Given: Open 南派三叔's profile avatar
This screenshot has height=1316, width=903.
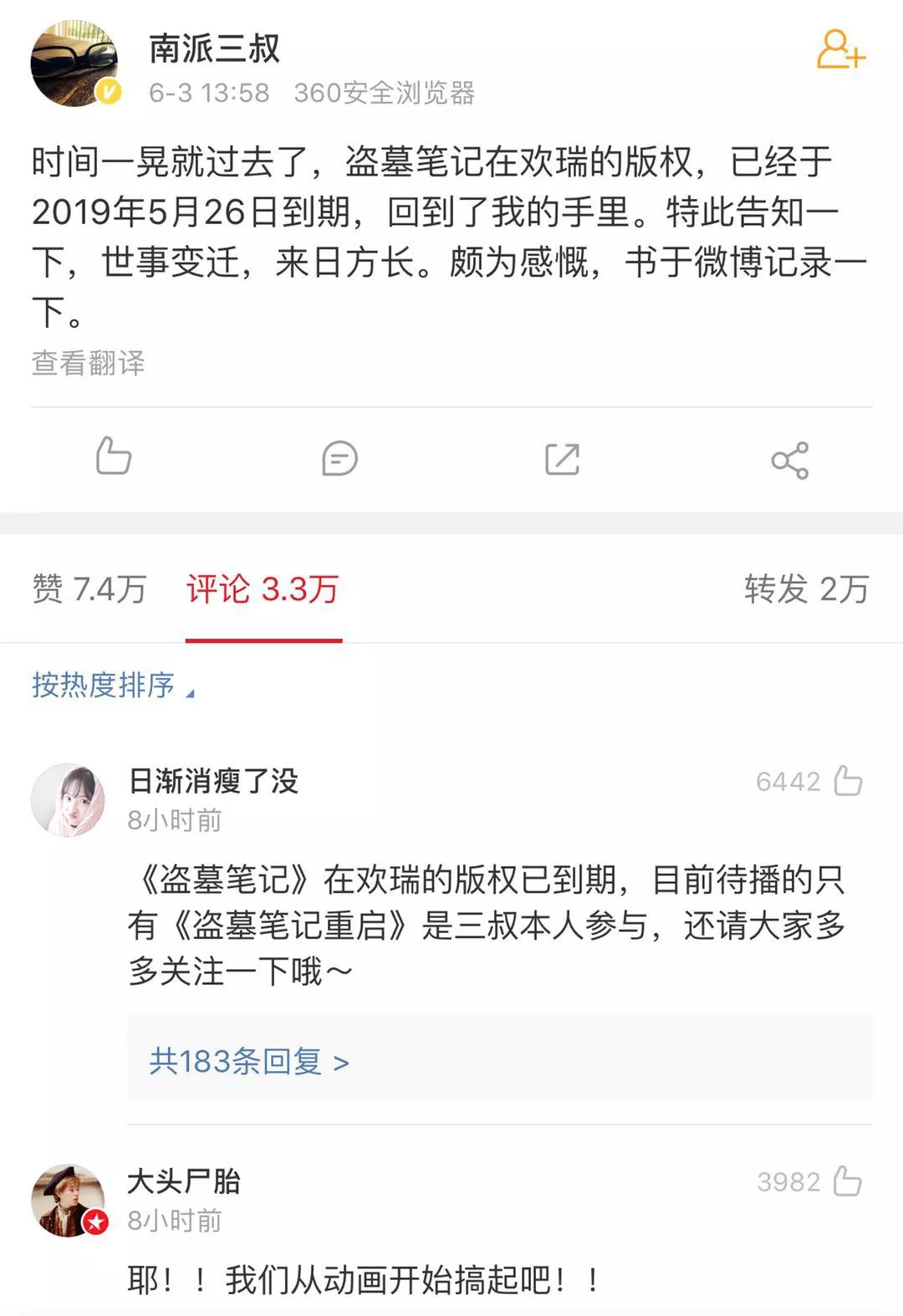Looking at the screenshot, I should pos(74,65).
